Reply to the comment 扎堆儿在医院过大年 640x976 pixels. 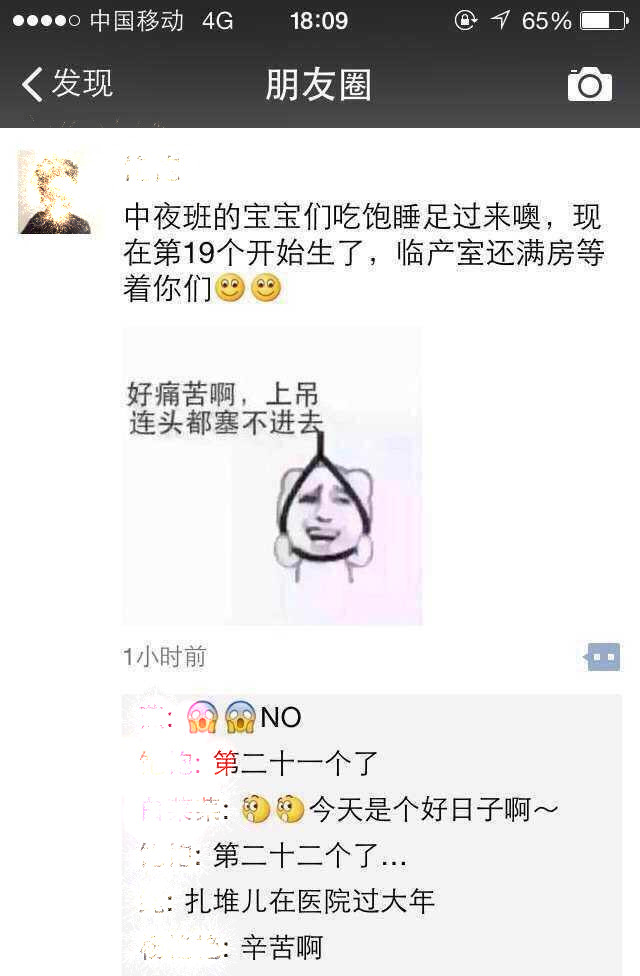tap(309, 901)
